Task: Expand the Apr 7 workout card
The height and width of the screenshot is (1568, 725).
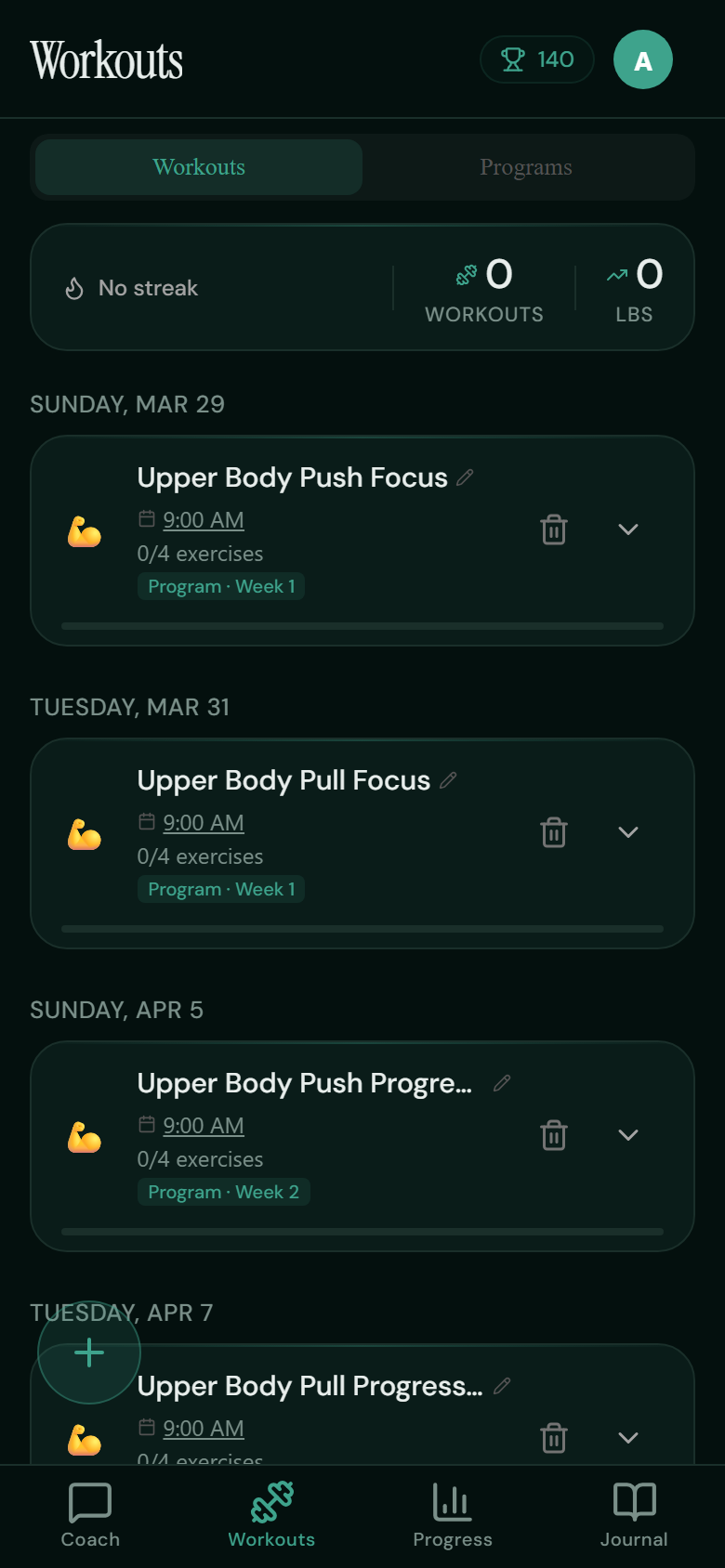Action: tap(627, 1437)
